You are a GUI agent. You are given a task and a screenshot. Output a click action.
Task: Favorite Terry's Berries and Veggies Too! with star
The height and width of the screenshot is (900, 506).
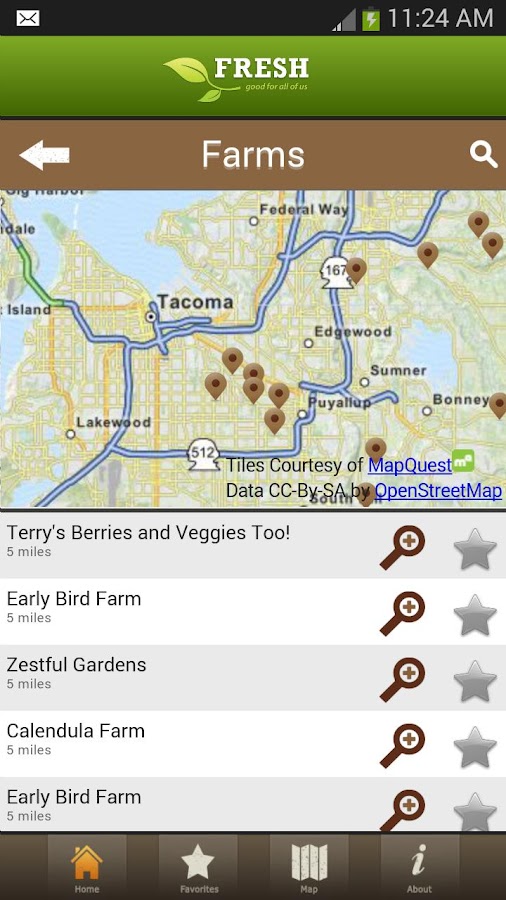[x=475, y=549]
